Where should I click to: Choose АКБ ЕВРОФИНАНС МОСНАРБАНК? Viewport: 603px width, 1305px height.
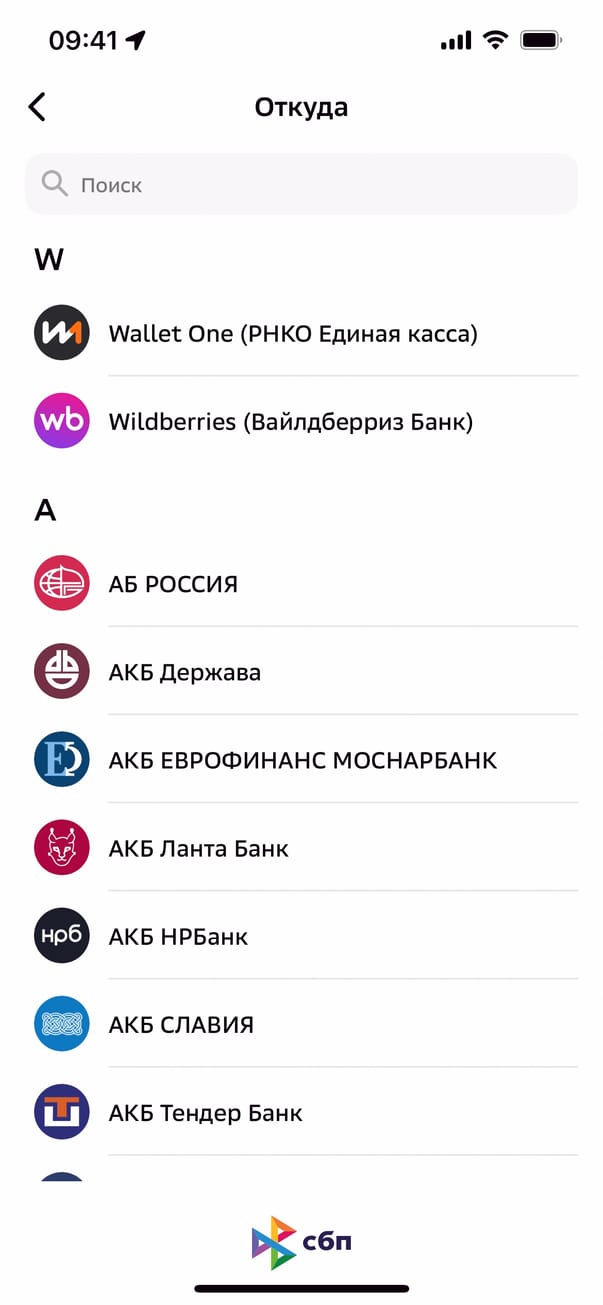[302, 760]
